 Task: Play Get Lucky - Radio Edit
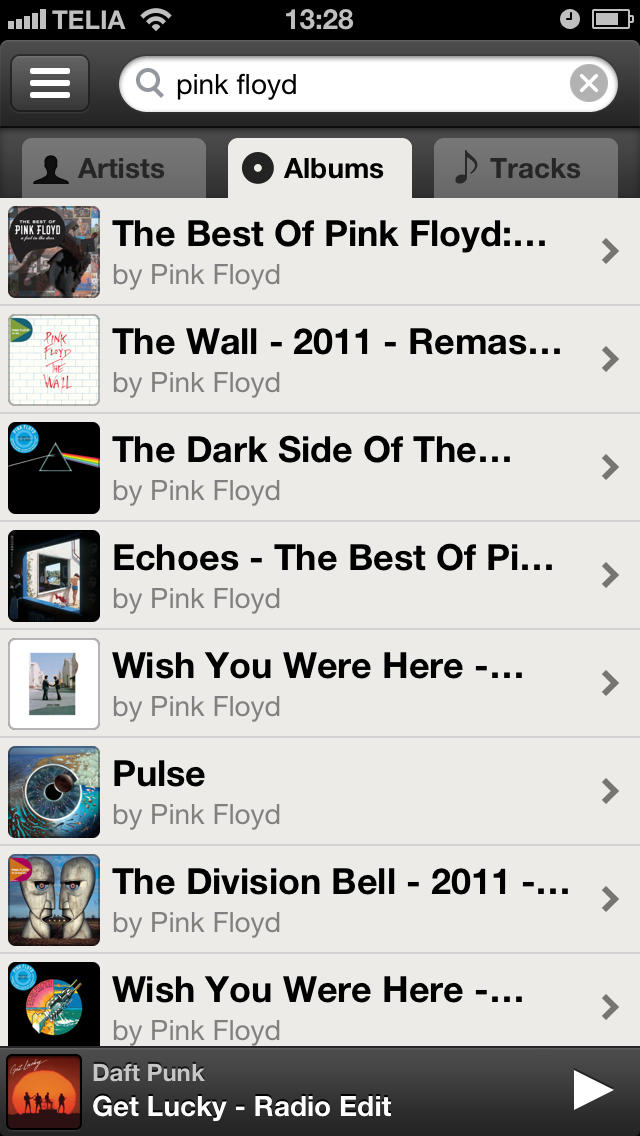tap(592, 1090)
